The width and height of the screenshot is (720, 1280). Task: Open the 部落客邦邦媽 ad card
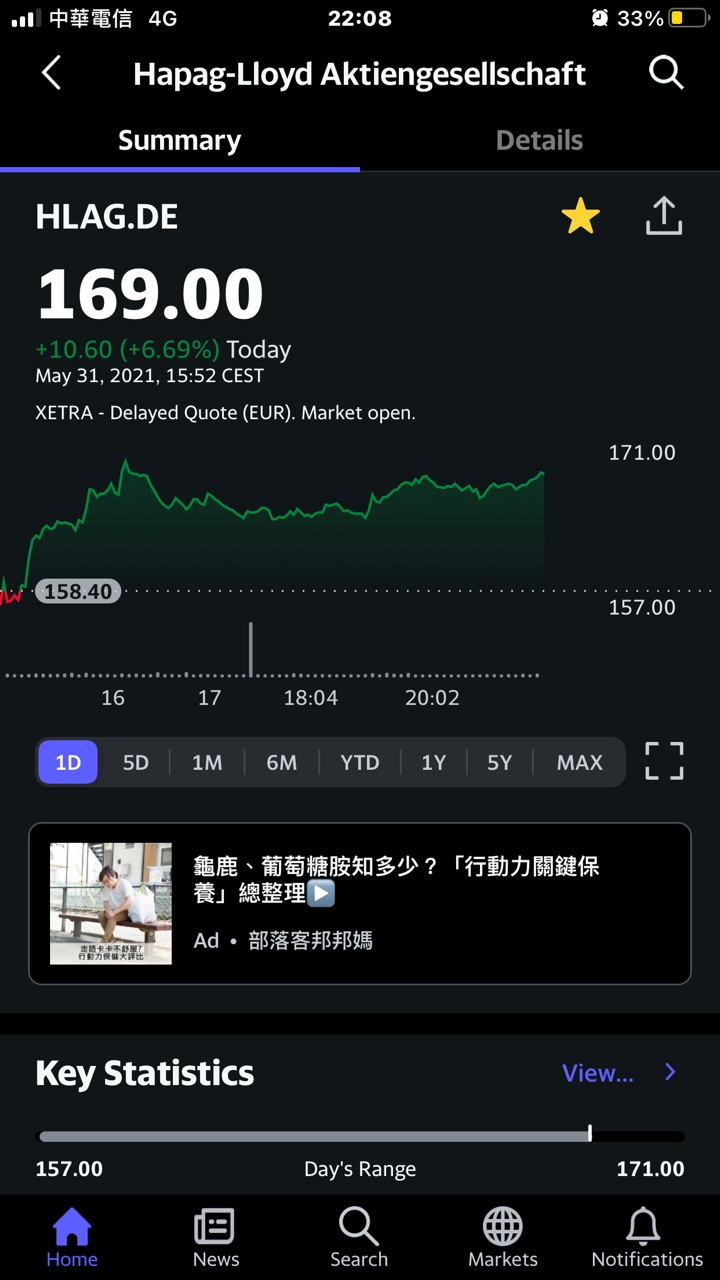point(359,903)
